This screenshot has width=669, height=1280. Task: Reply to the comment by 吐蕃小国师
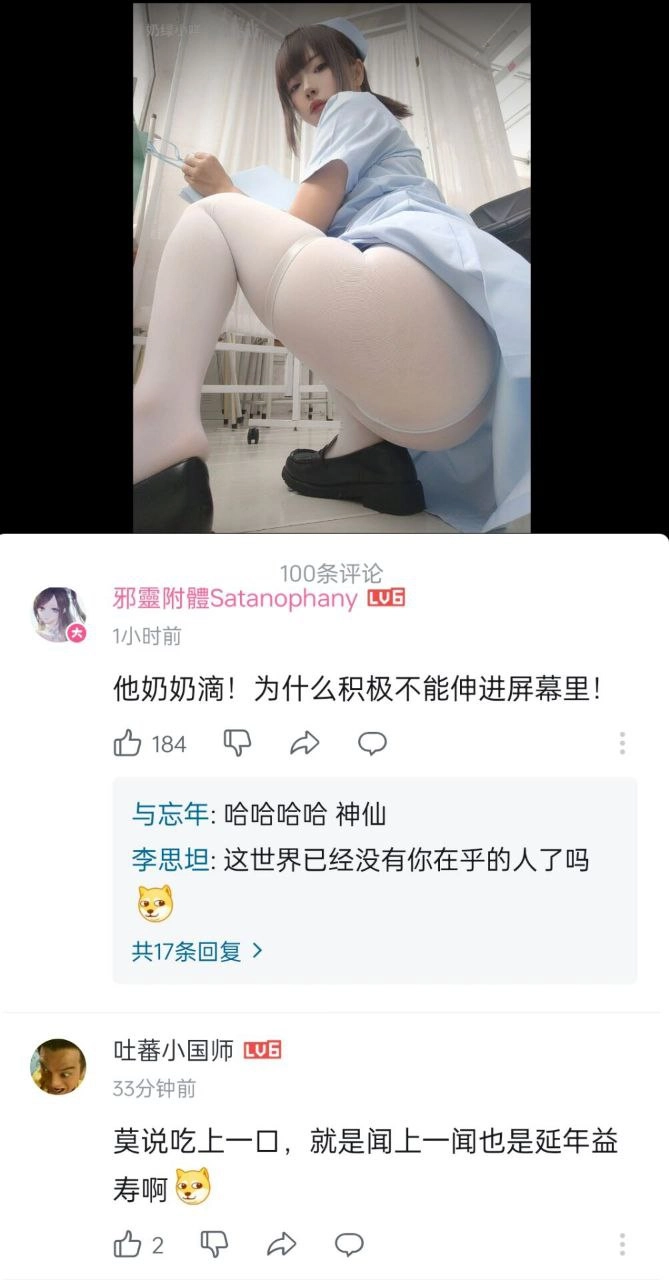[x=349, y=1244]
